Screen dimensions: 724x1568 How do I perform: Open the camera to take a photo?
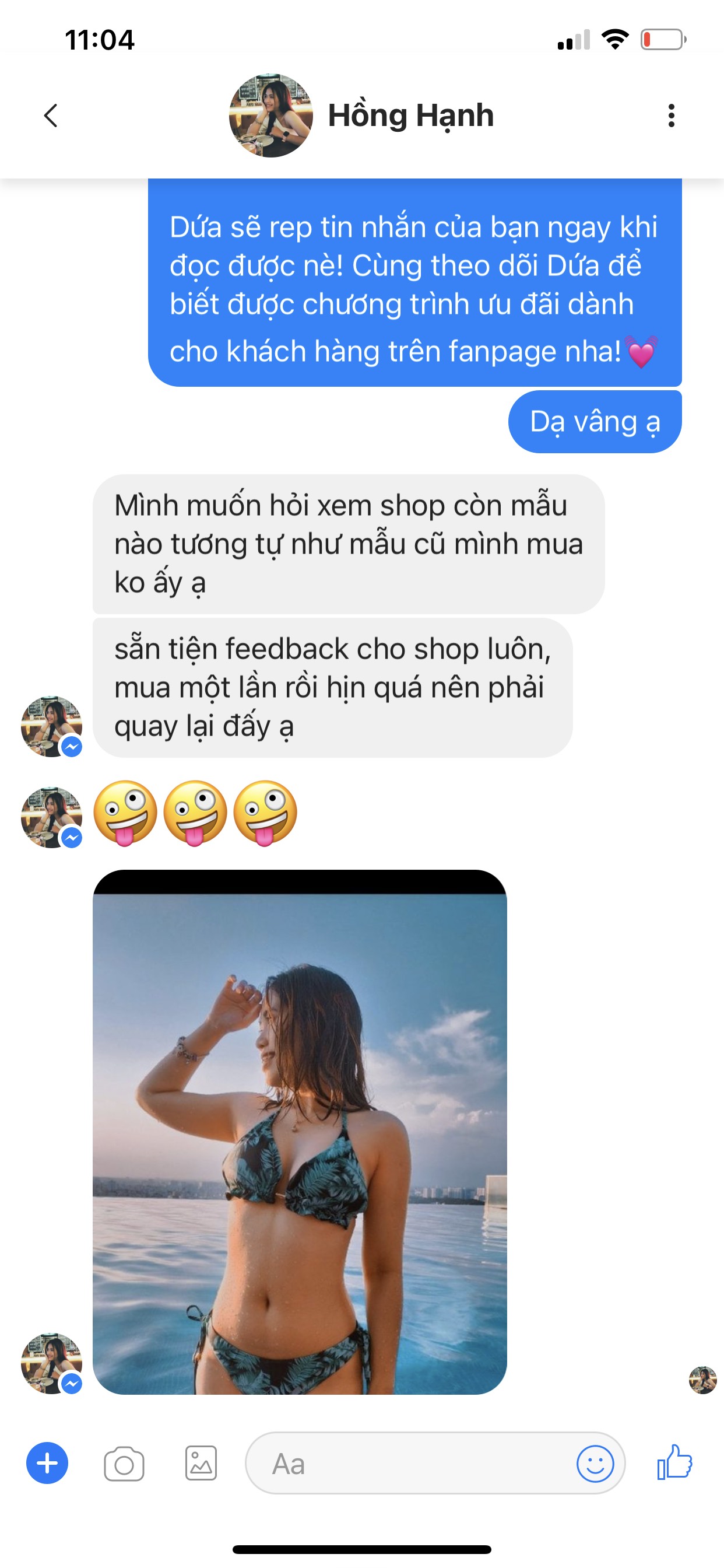point(124,1464)
